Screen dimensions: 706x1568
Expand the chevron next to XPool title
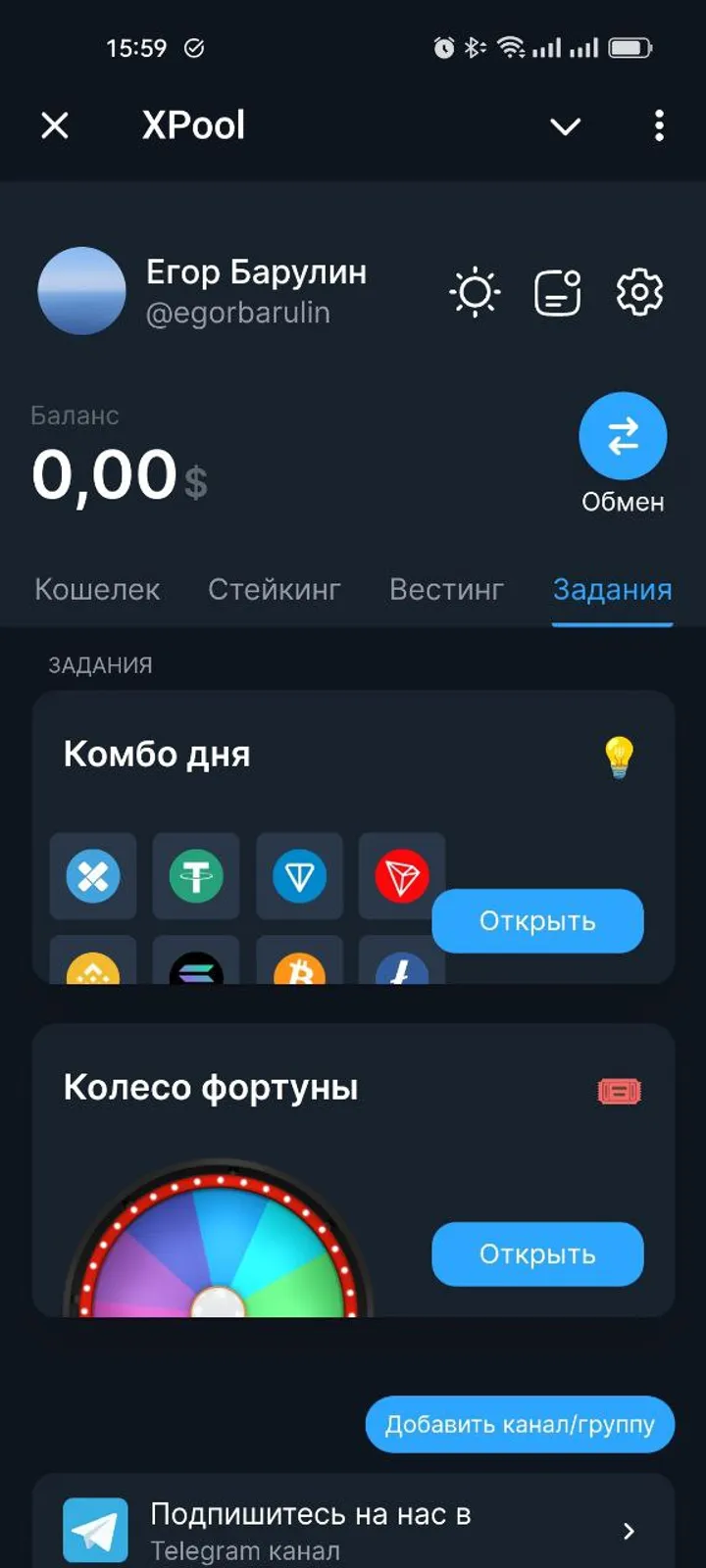565,126
